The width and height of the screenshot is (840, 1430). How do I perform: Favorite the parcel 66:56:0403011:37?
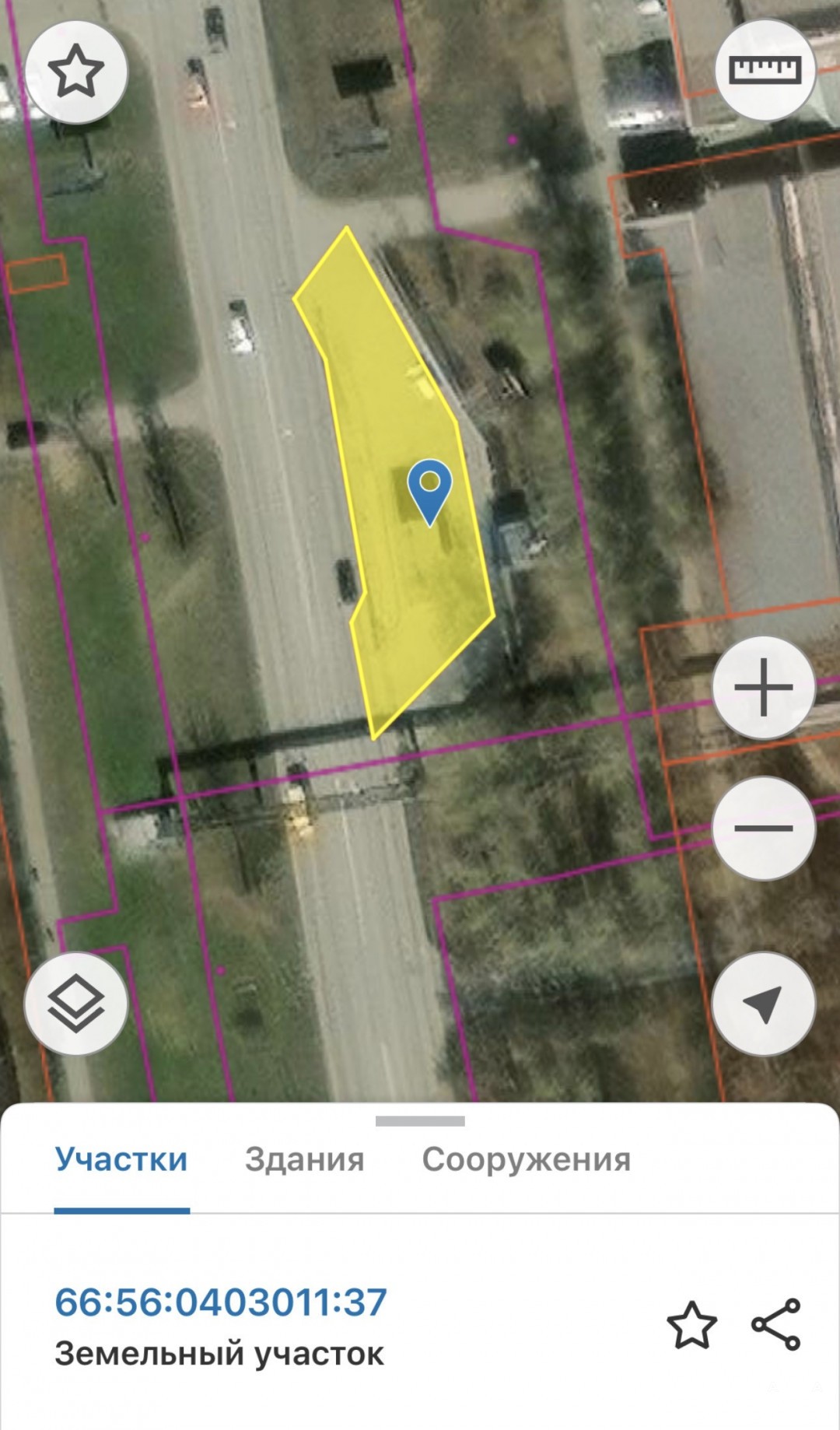click(691, 1324)
